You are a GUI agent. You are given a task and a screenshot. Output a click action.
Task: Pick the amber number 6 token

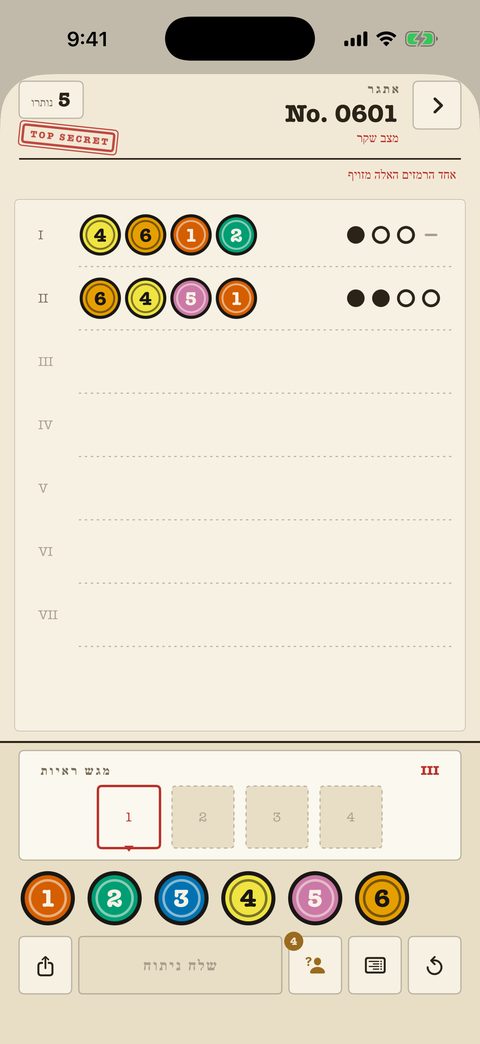click(382, 898)
